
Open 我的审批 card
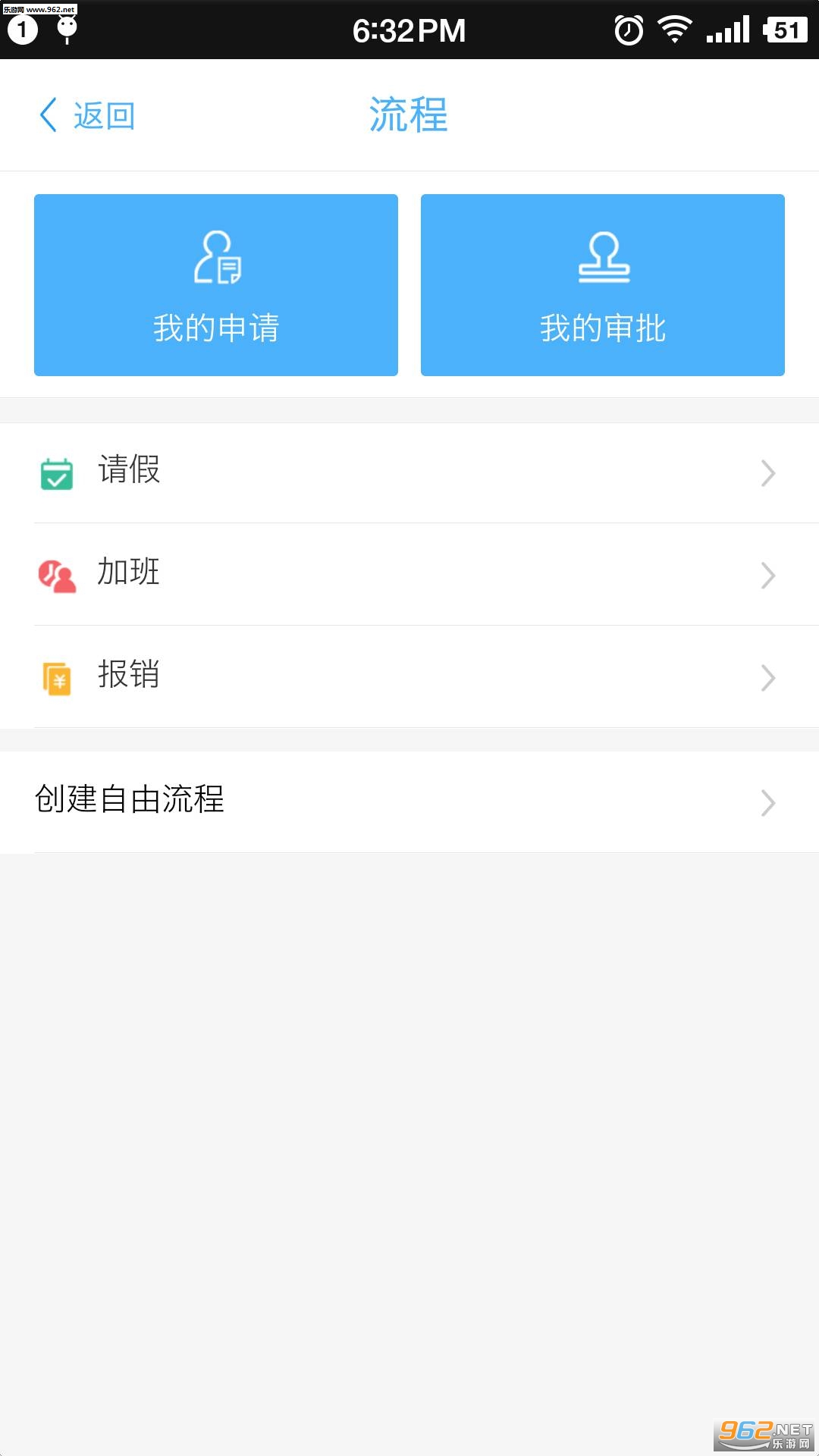pyautogui.click(x=602, y=285)
